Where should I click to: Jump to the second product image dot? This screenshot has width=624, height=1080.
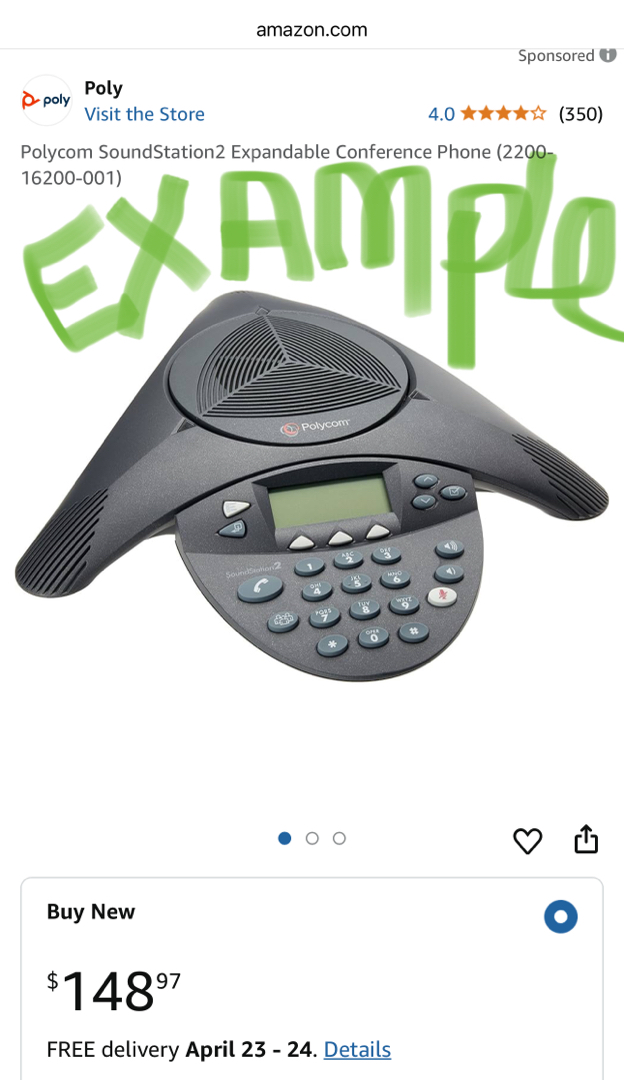[x=312, y=838]
